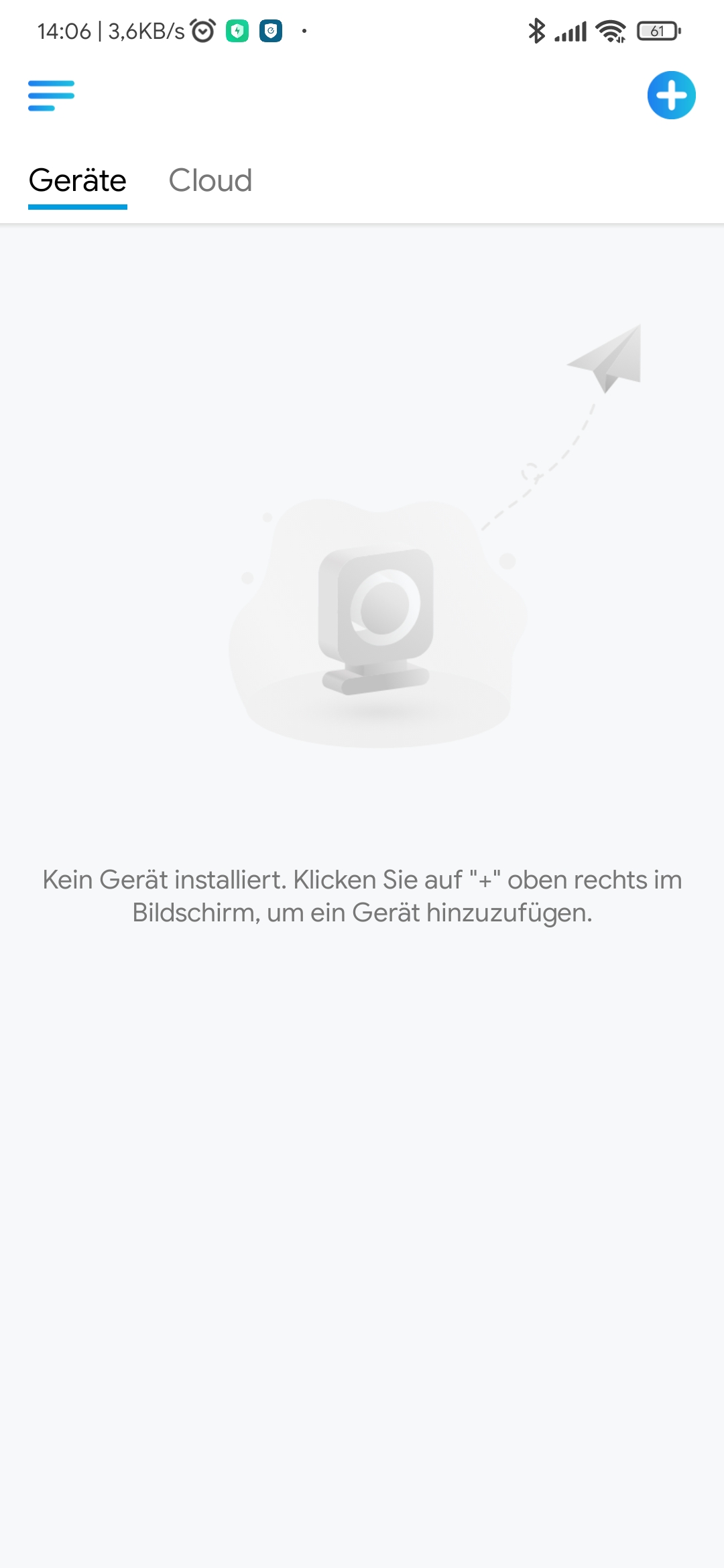Switch to the Cloud tab
The height and width of the screenshot is (1568, 724).
[x=210, y=181]
